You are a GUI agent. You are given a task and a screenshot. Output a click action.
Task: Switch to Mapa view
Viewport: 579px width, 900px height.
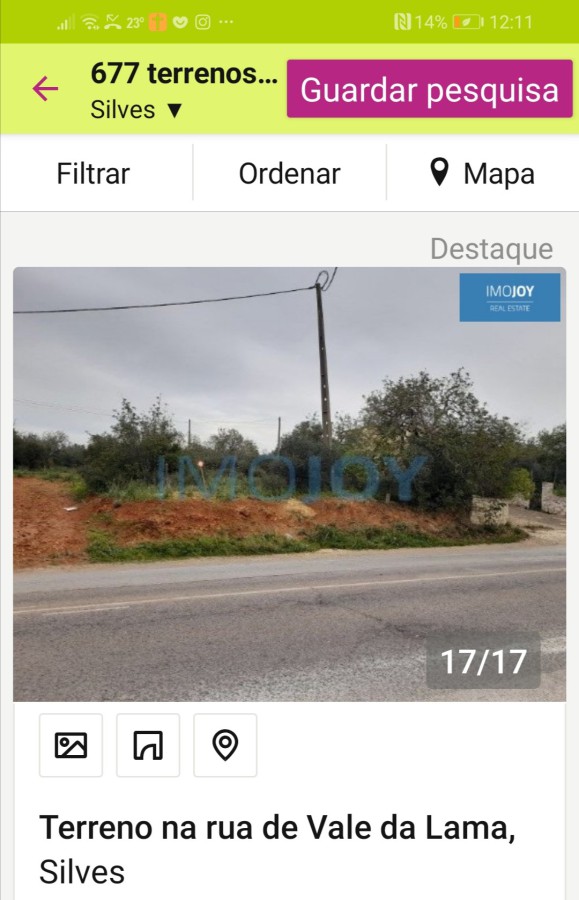483,173
